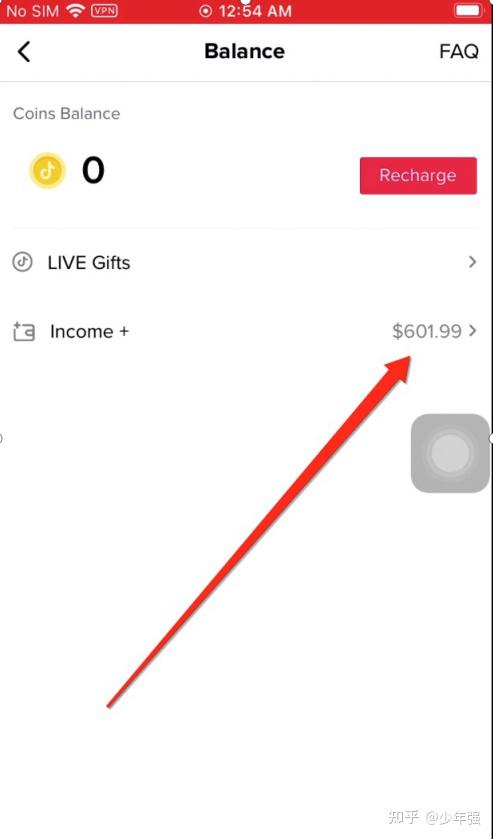Go back from the Balance screen
Screen dimensions: 493x839
pyautogui.click(x=24, y=52)
